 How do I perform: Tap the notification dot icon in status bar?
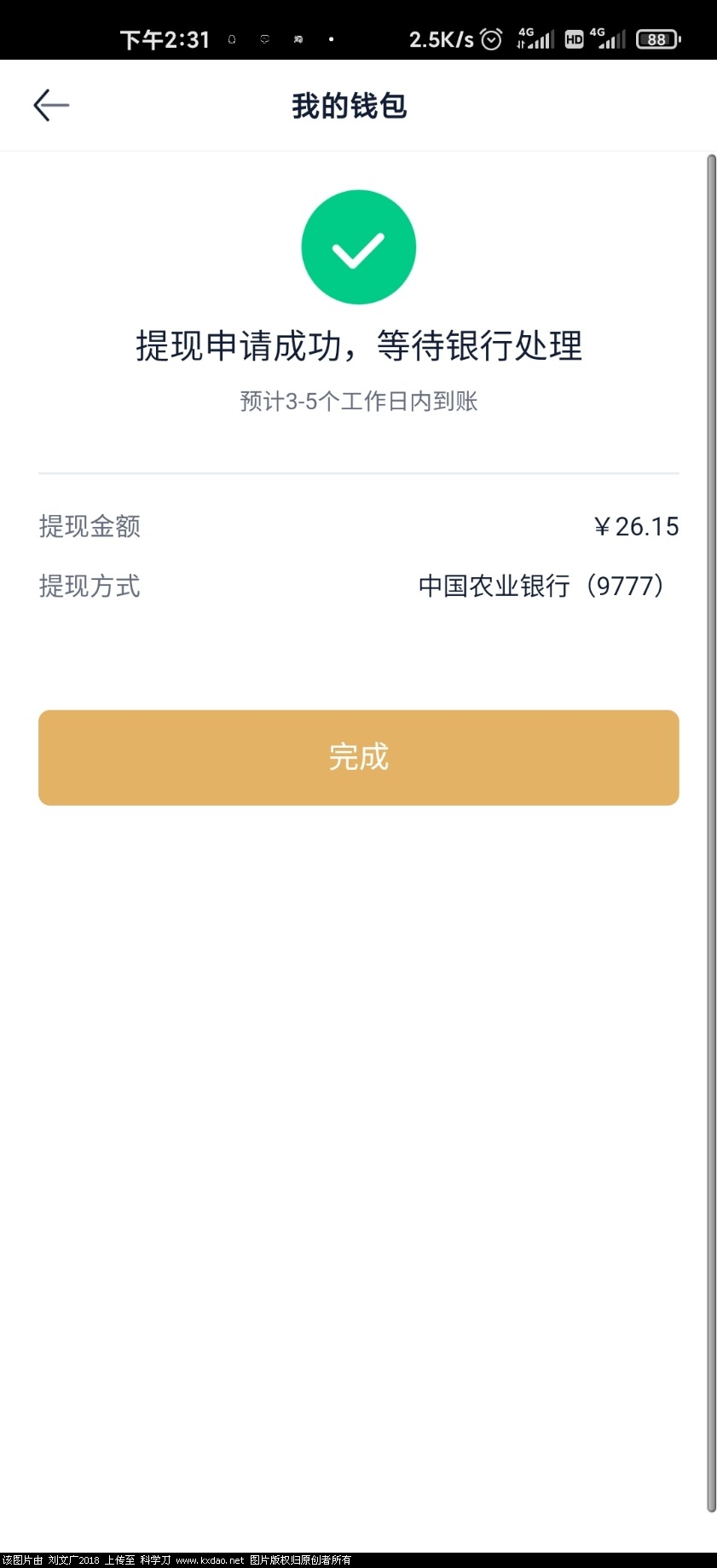coord(331,39)
